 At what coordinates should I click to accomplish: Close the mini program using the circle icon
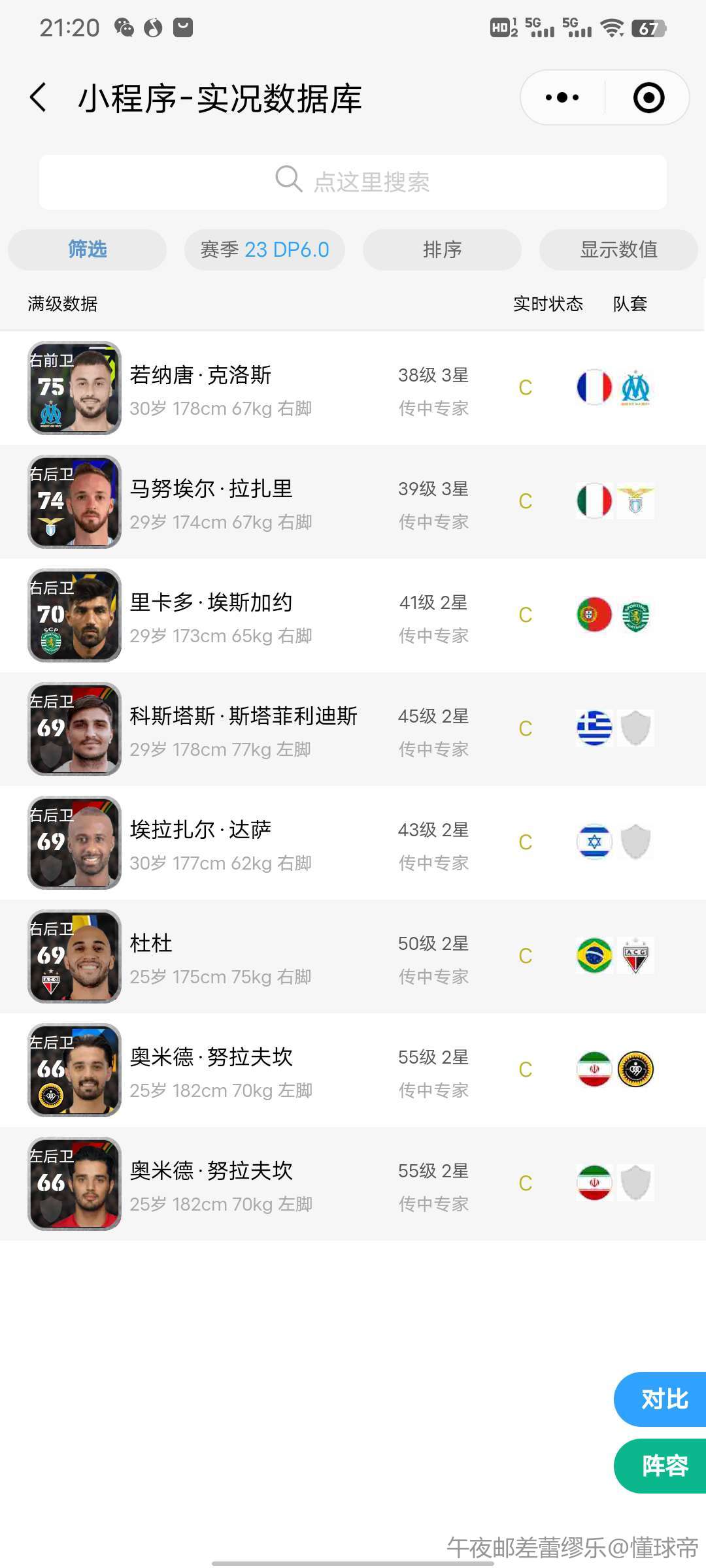(648, 98)
